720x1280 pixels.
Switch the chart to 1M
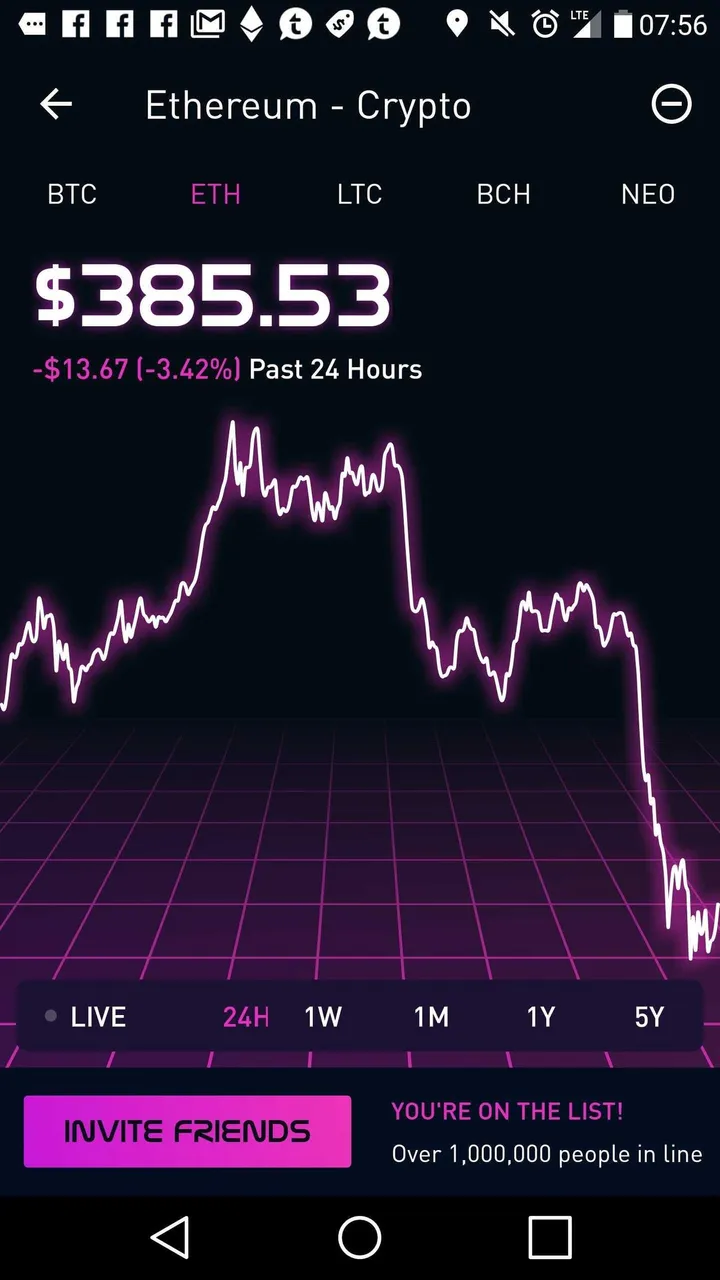pos(431,1017)
